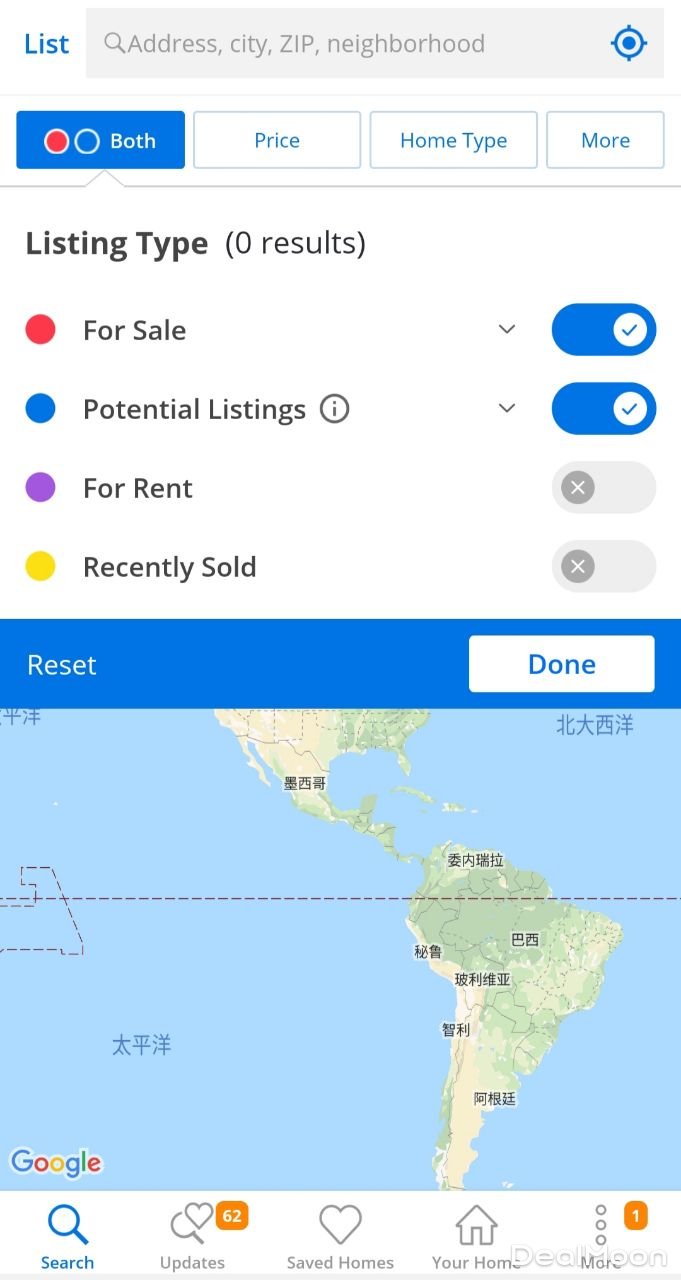Viewport: 681px width, 1280px height.
Task: Open the More tab in bottom bar
Action: click(601, 1237)
